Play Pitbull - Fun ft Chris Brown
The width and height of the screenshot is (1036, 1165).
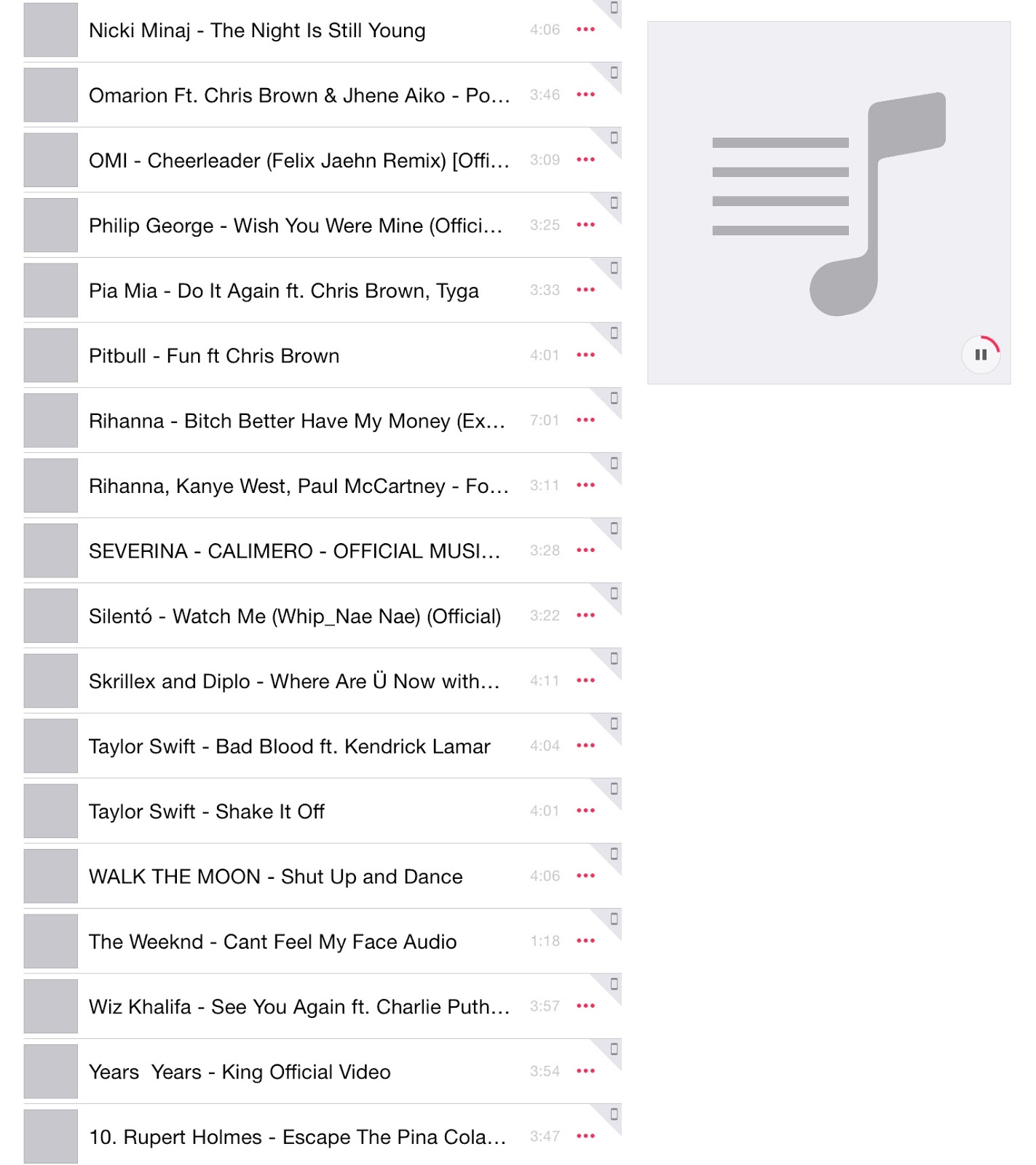[214, 356]
